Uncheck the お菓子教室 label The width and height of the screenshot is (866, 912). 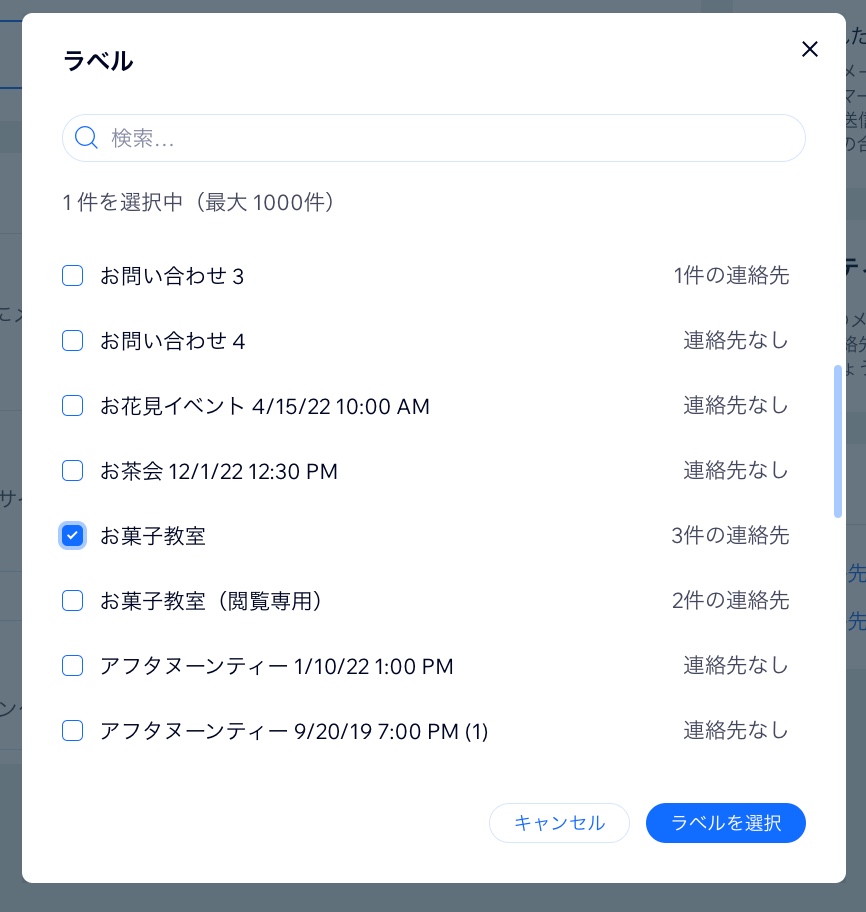coord(72,536)
